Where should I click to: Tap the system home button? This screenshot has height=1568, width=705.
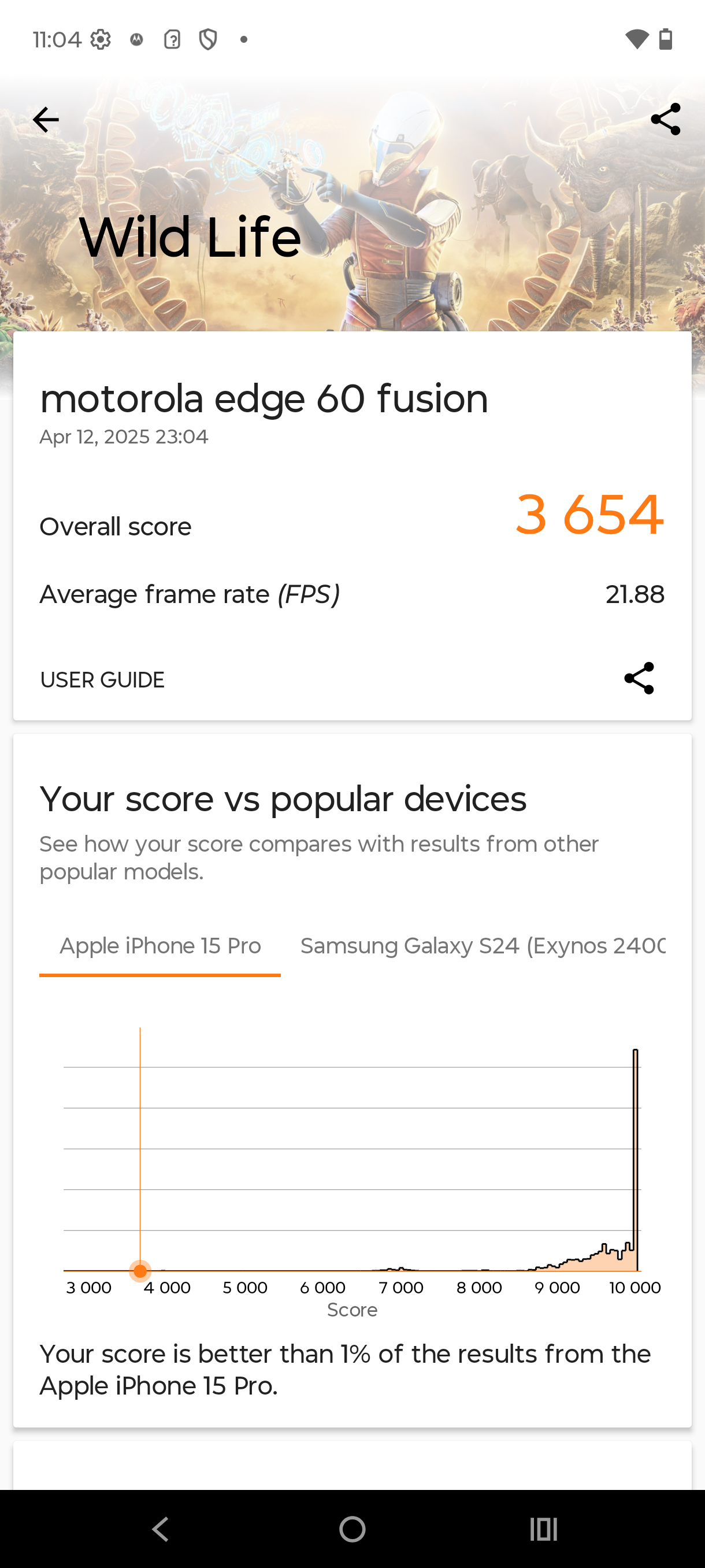[x=352, y=1529]
